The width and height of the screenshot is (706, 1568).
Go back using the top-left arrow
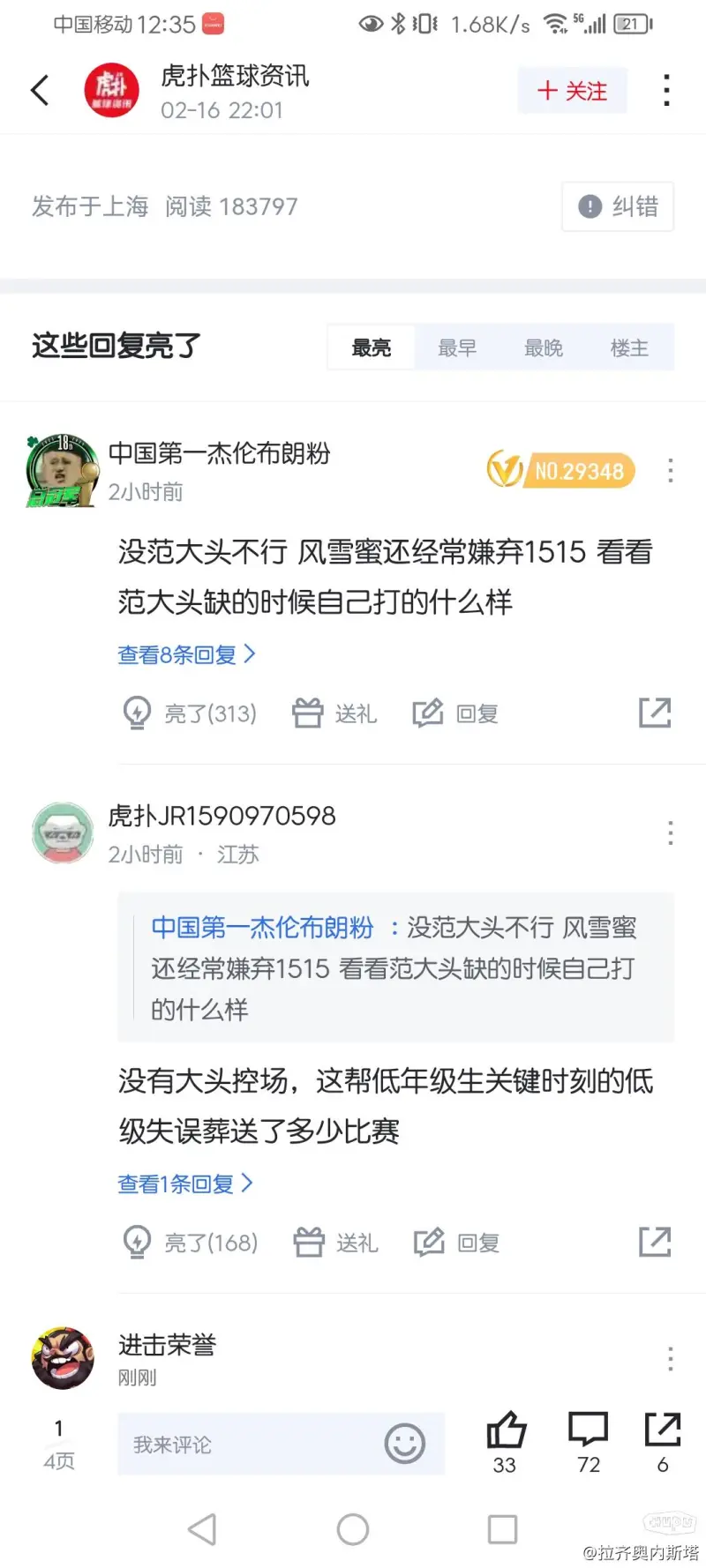(40, 90)
